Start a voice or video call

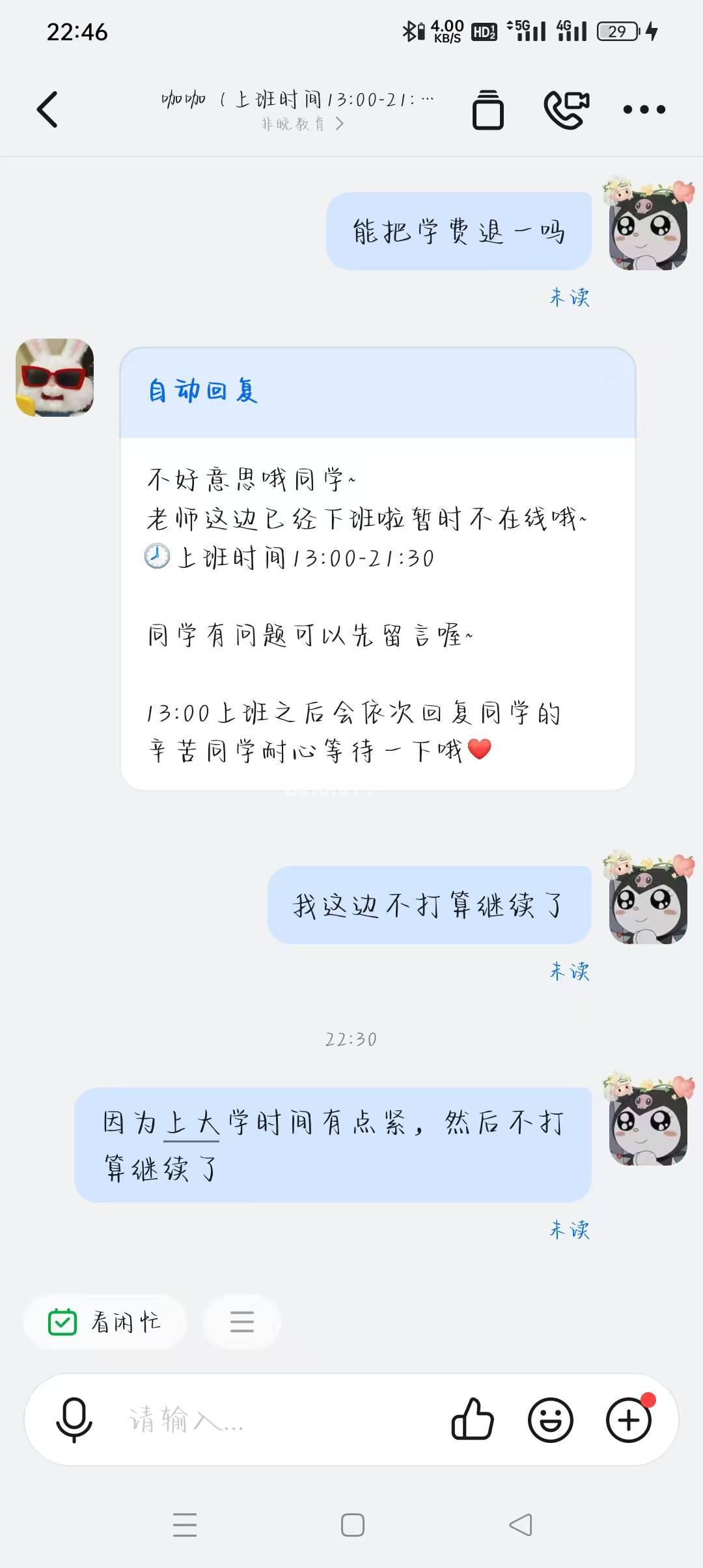click(x=566, y=109)
